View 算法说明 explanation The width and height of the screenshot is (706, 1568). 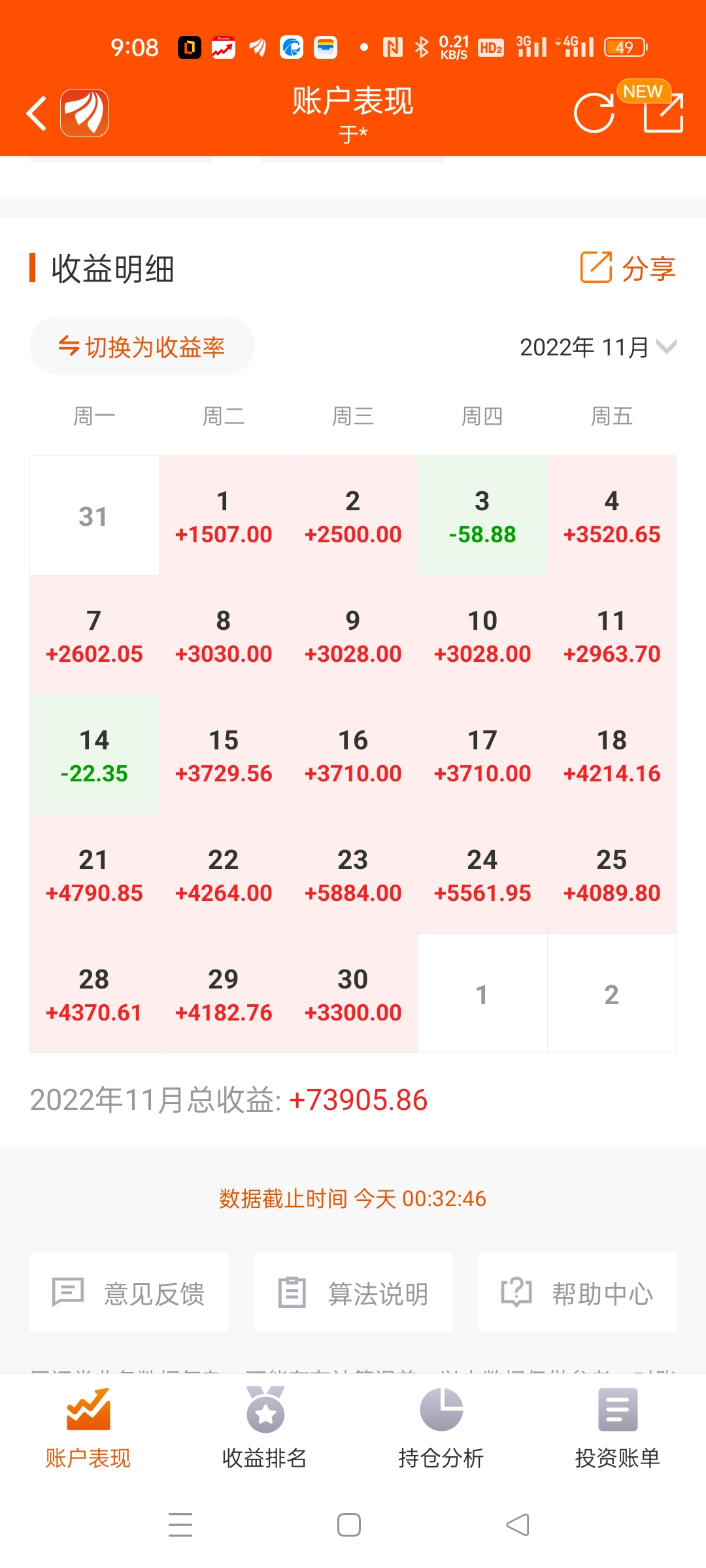click(353, 1292)
